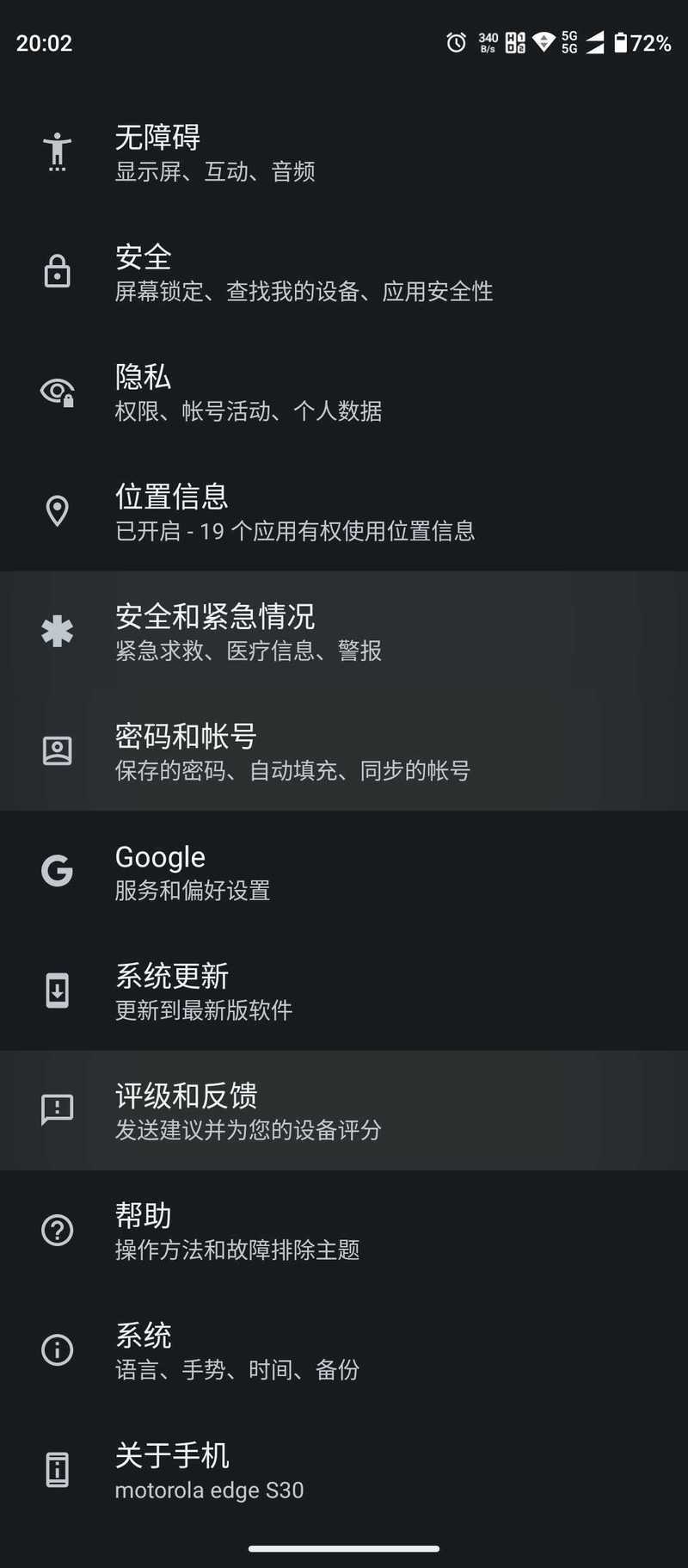The width and height of the screenshot is (688, 1568).
Task: Open the 帮助 help page
Action: 344,1230
